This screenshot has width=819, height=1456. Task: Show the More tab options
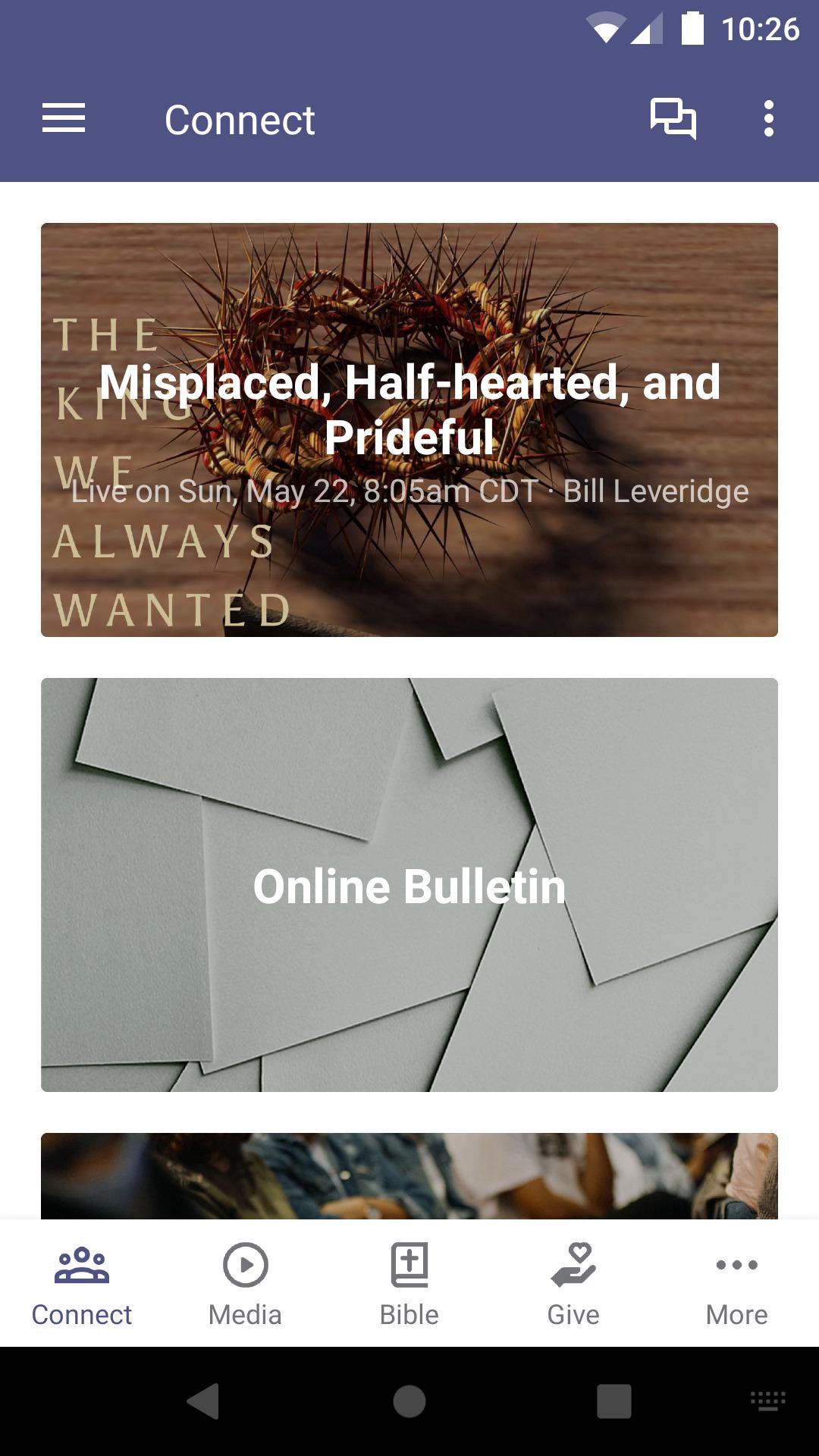tap(736, 1283)
